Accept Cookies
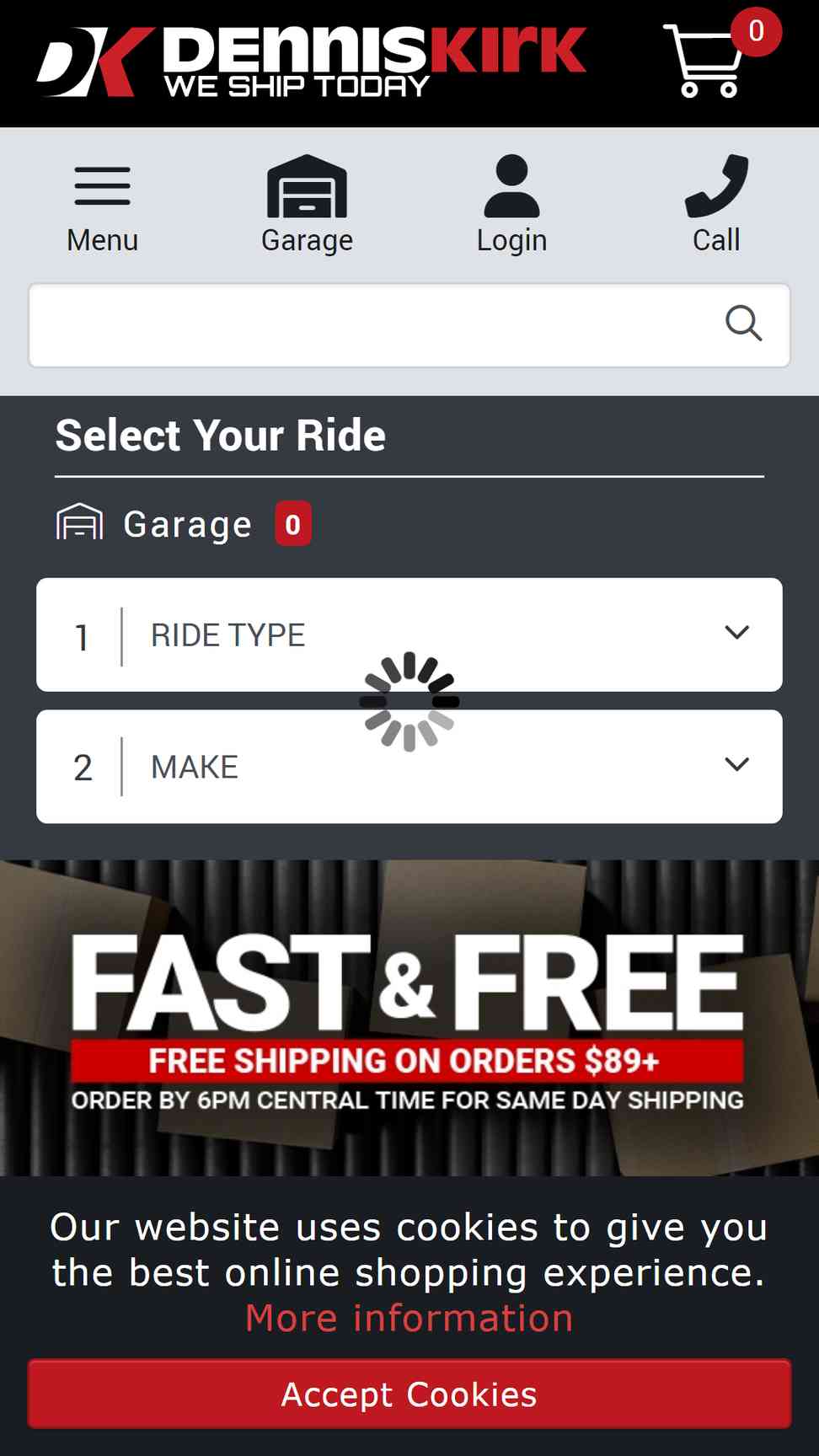 (x=409, y=1394)
